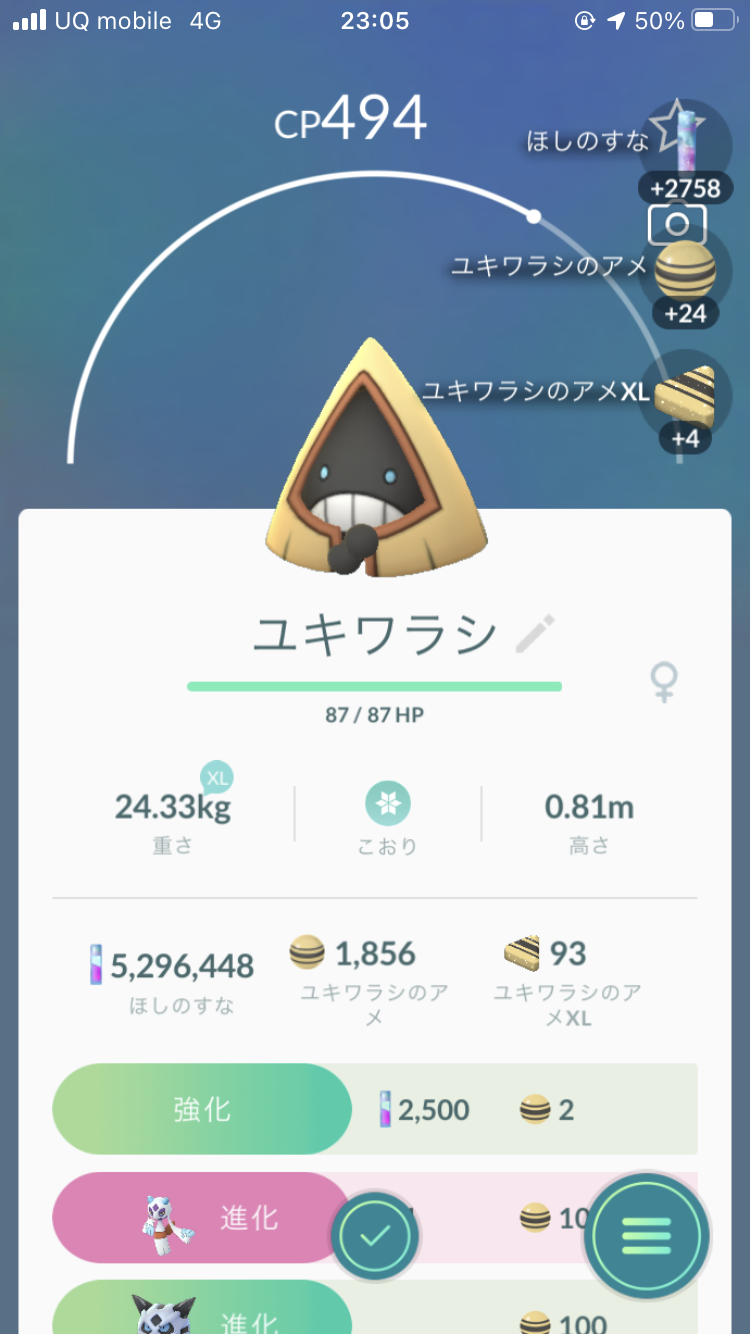Viewport: 750px width, 1334px height.
Task: Tap the こおり type icon
Action: tap(387, 804)
